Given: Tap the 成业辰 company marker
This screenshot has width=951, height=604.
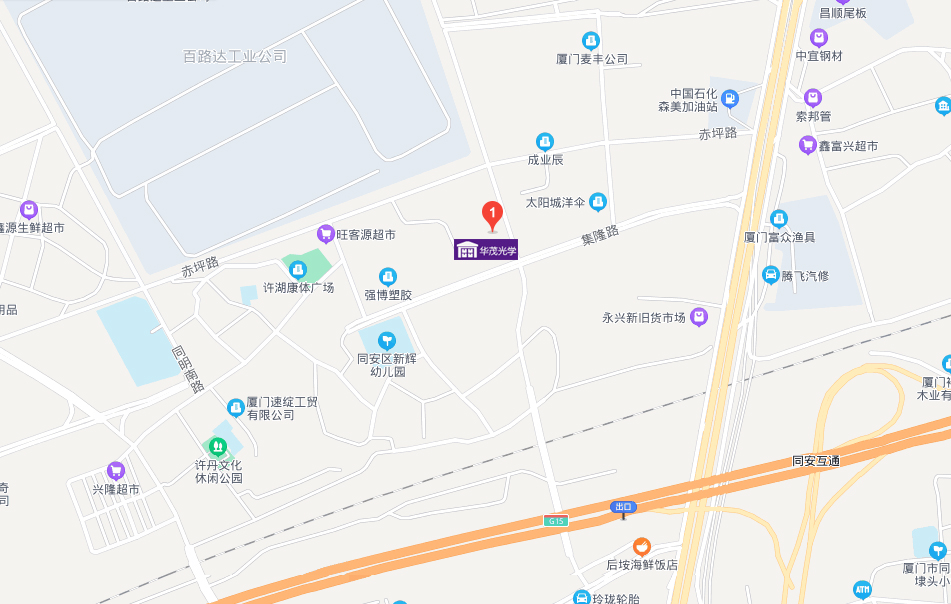Looking at the screenshot, I should pos(545,142).
